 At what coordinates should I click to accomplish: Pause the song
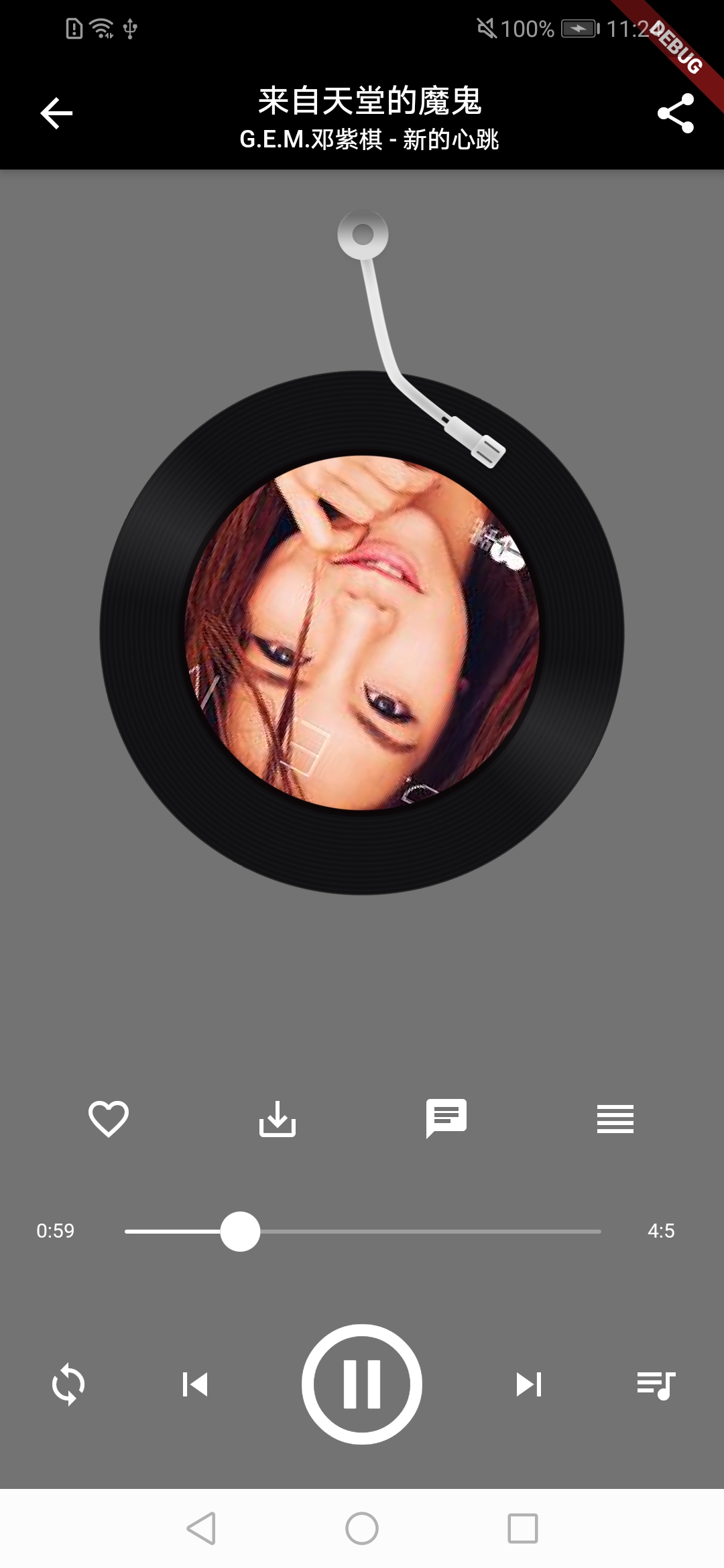tap(362, 1384)
